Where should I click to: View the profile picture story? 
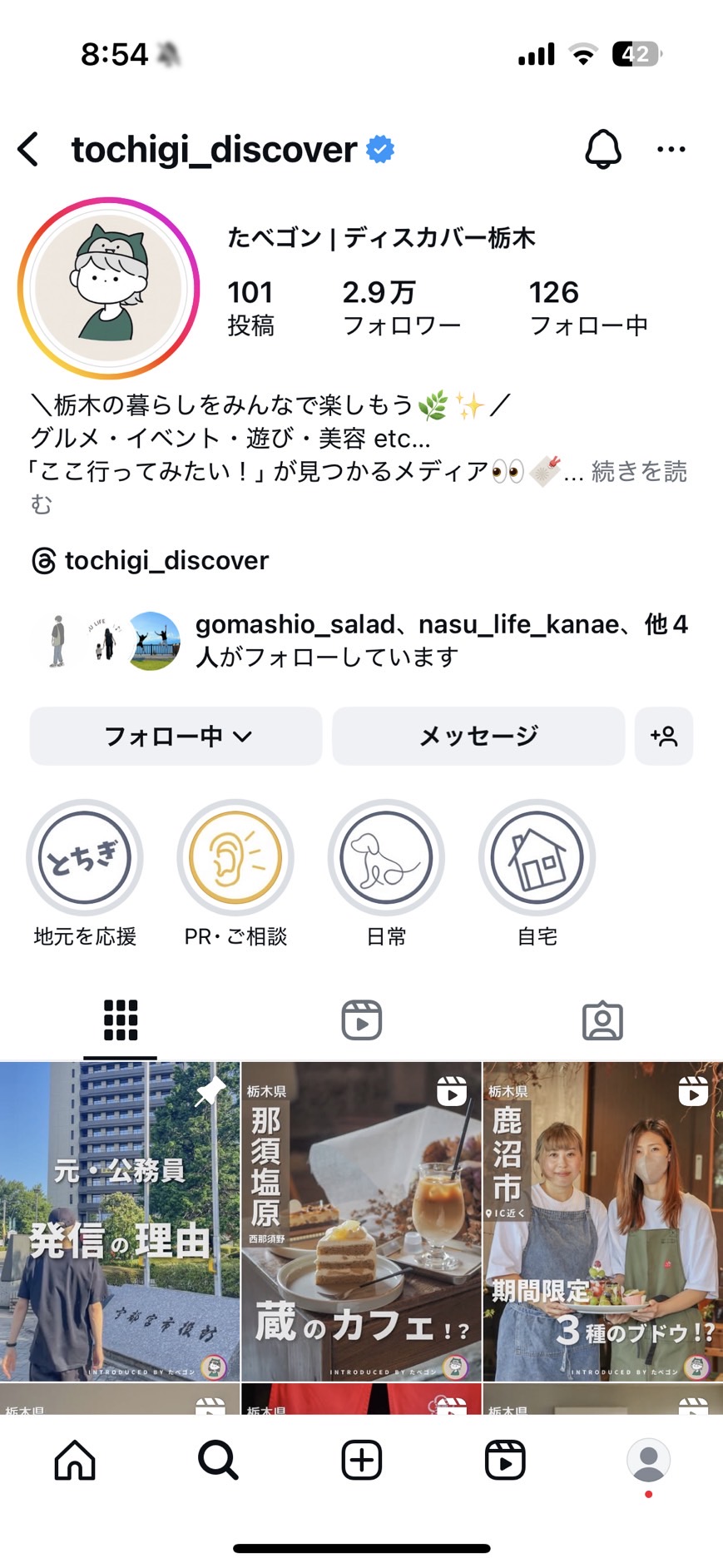point(109,288)
